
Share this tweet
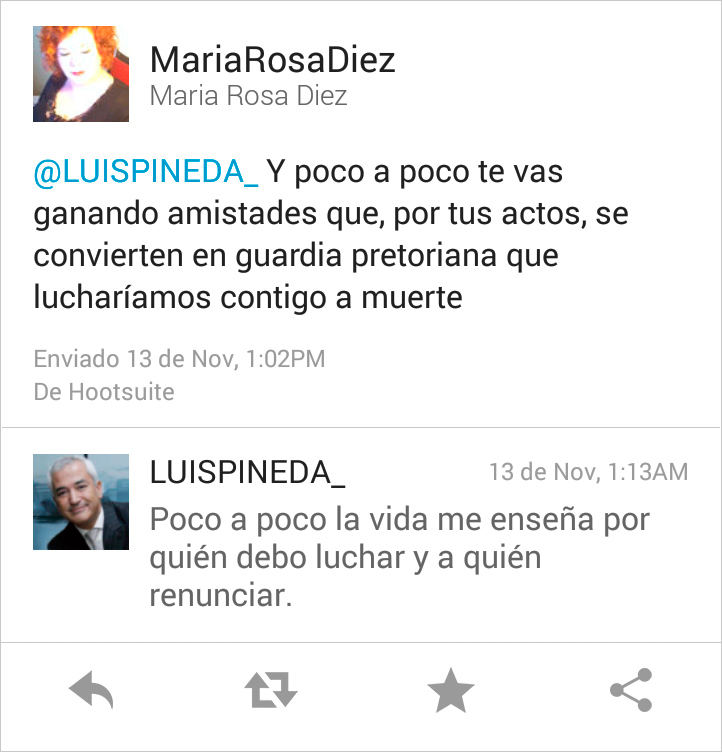point(631,690)
